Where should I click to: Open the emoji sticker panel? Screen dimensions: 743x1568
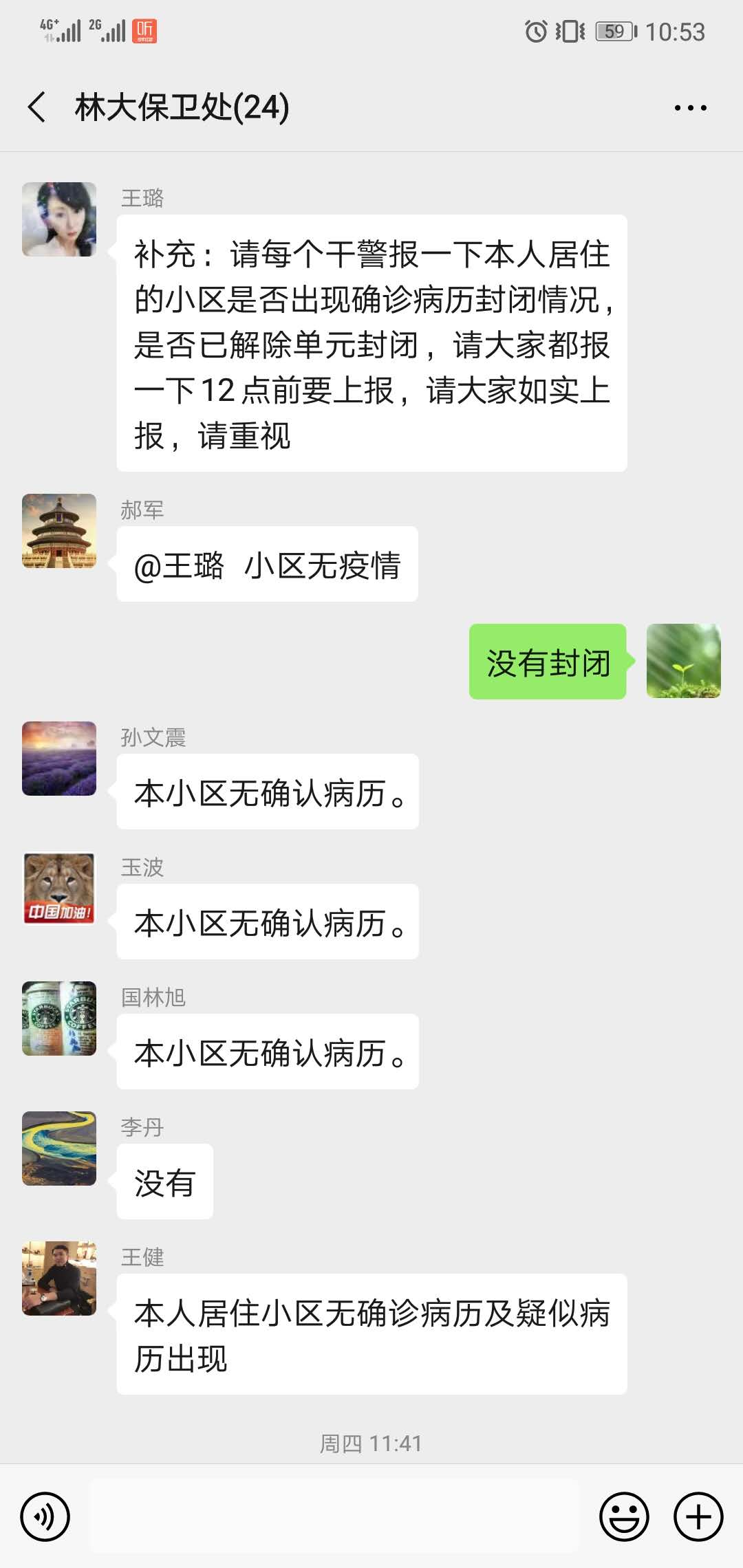coord(624,1516)
